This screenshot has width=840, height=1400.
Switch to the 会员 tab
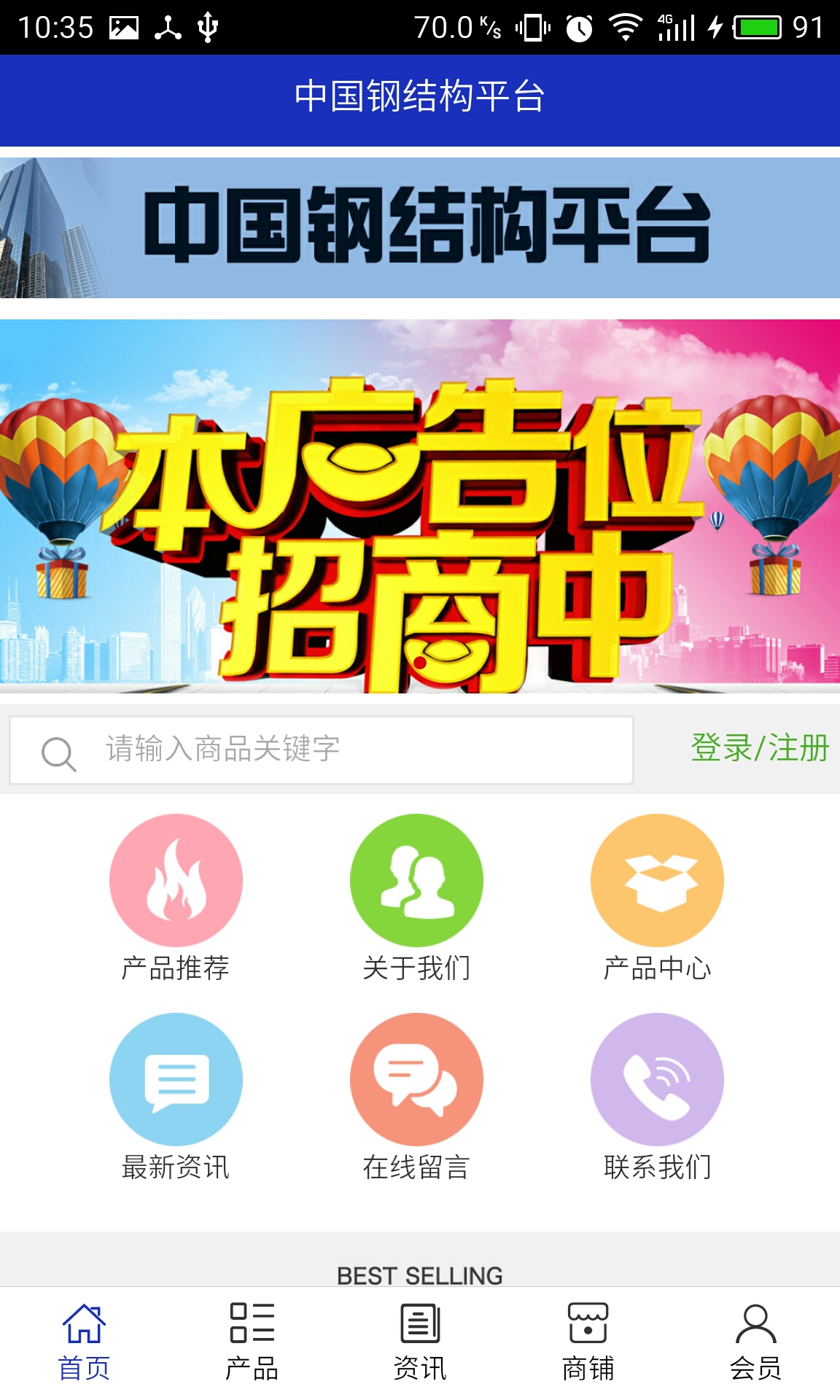click(755, 1342)
